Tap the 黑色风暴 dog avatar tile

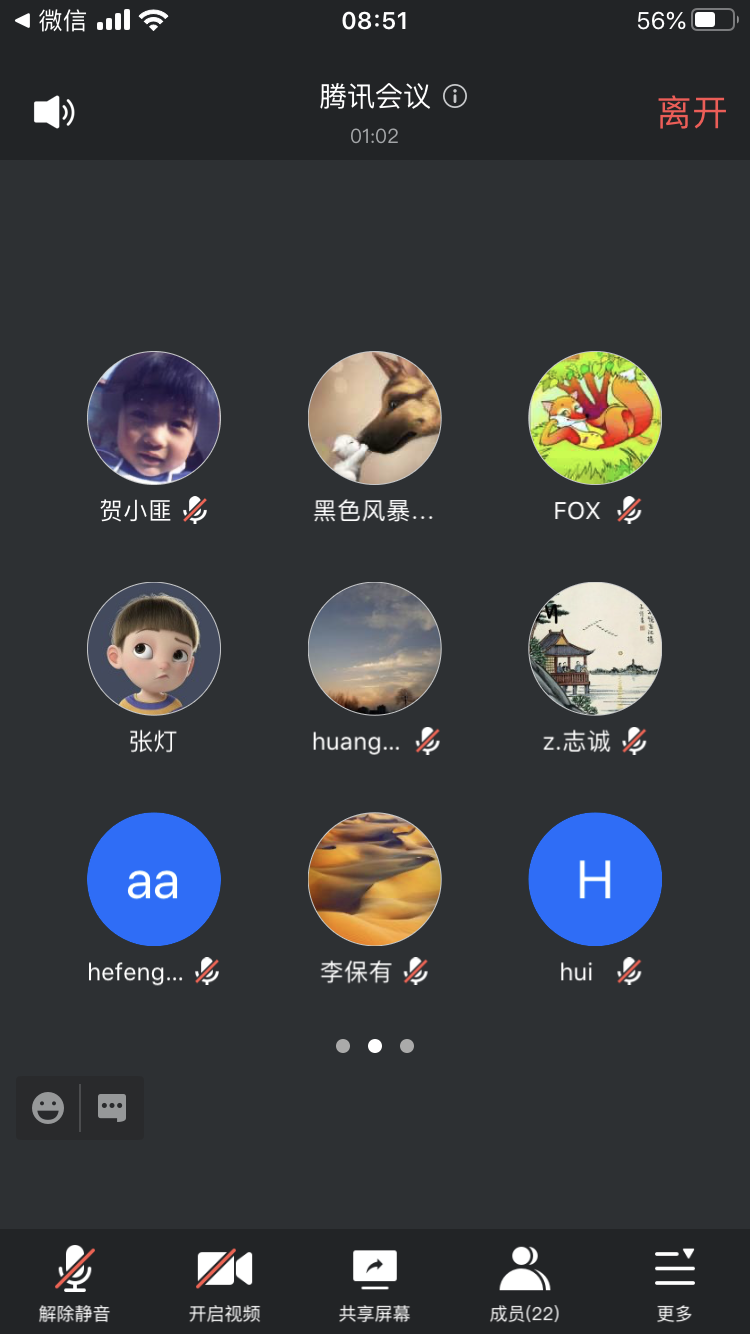tap(375, 418)
